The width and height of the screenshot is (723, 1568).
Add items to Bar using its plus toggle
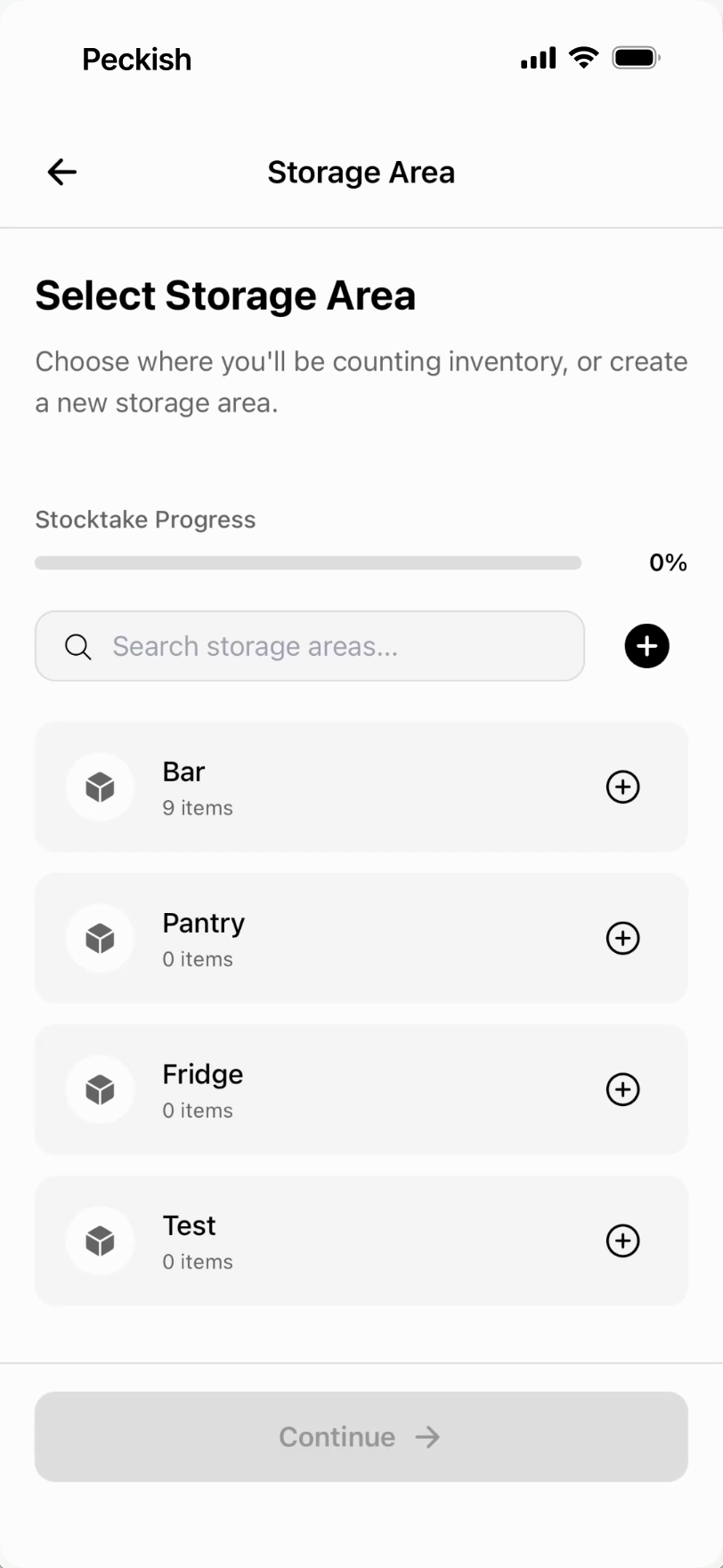pos(622,787)
